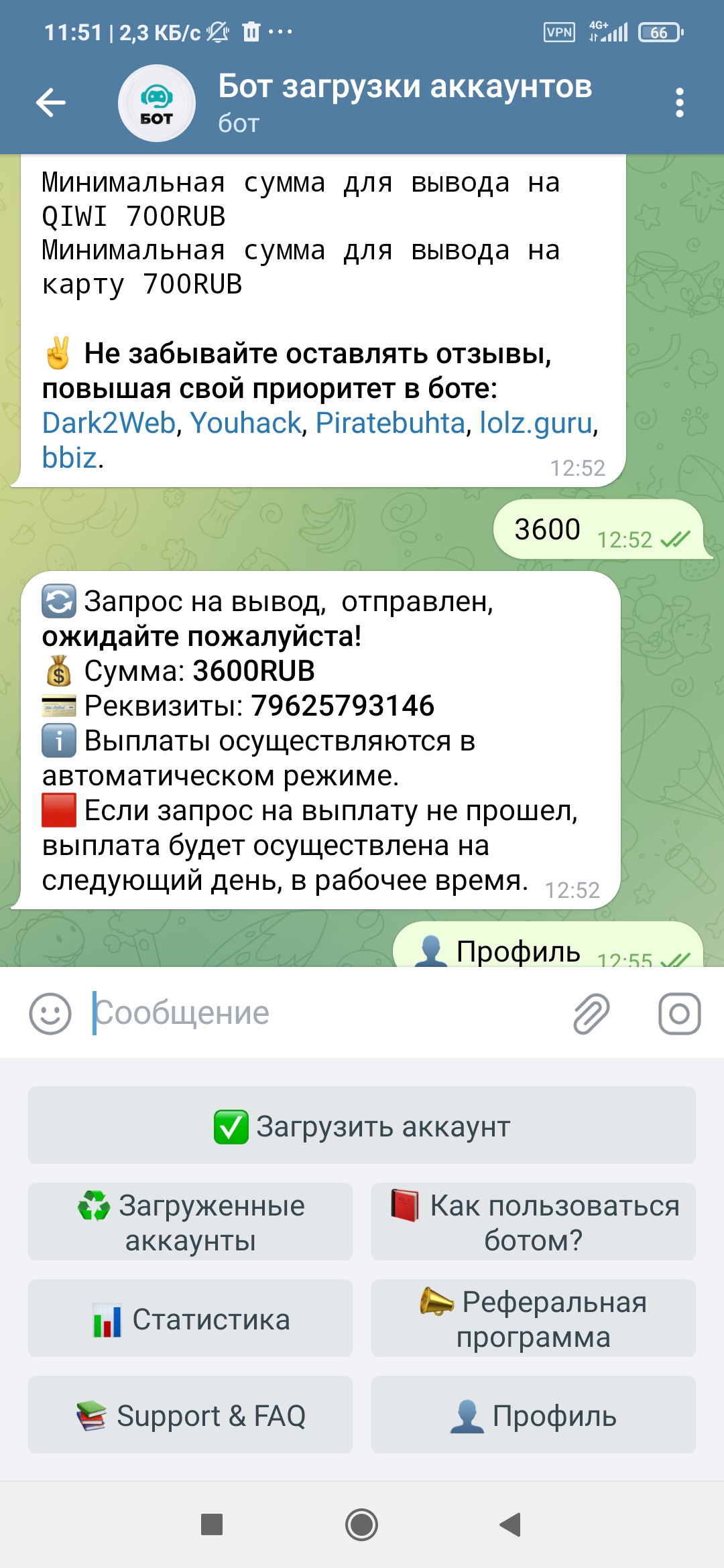Choose Support & FAQ

pyautogui.click(x=190, y=1415)
